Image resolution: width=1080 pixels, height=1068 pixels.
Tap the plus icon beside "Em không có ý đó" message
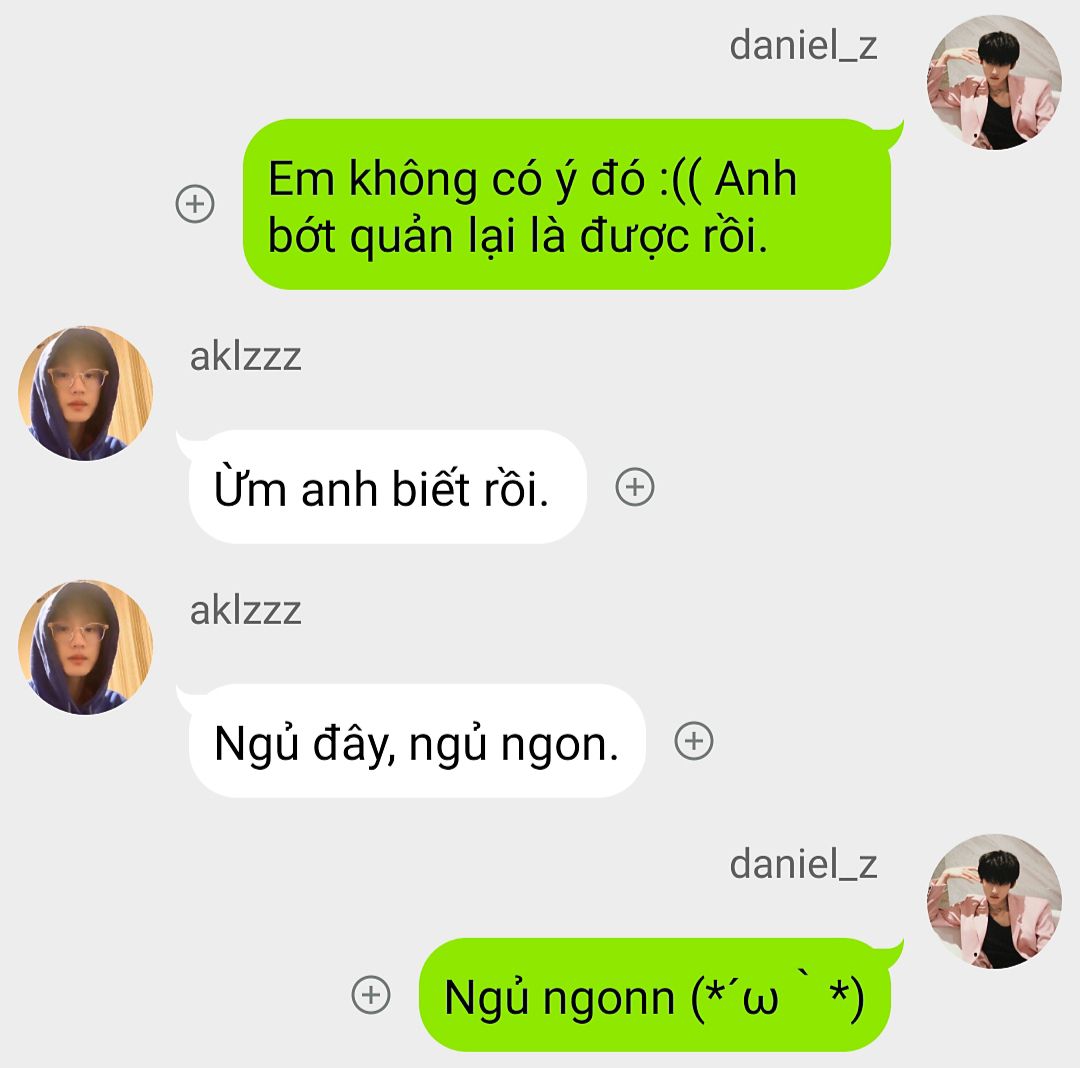coord(195,204)
